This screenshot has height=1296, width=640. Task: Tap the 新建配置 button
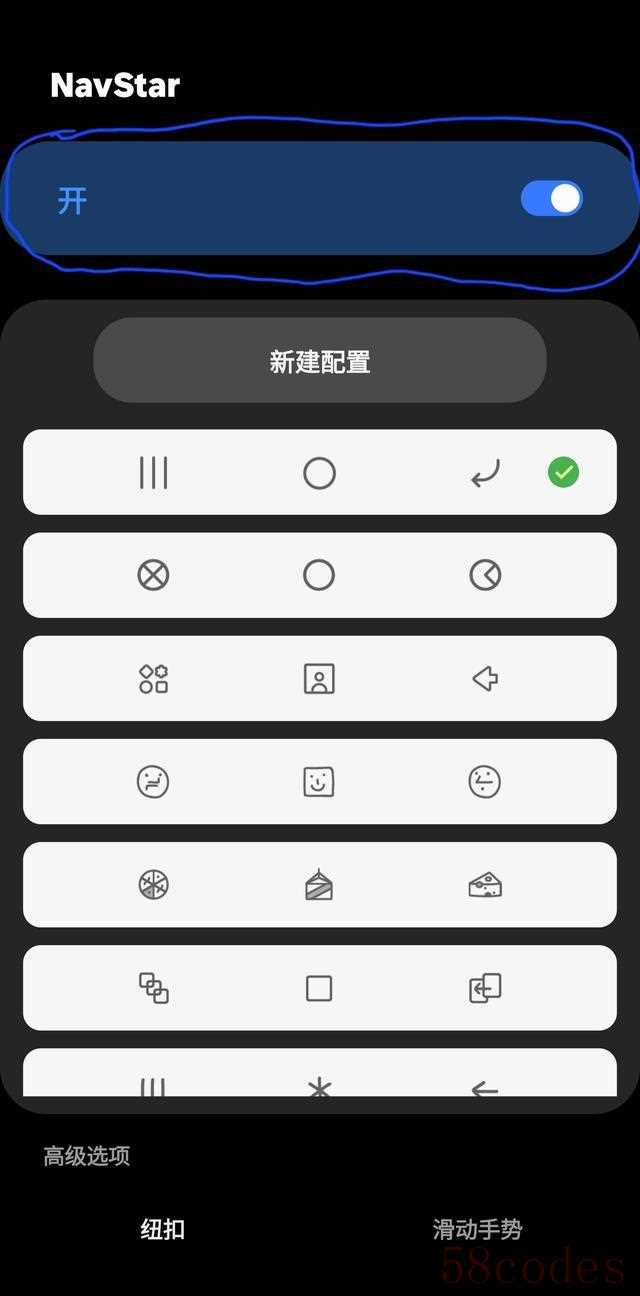320,360
